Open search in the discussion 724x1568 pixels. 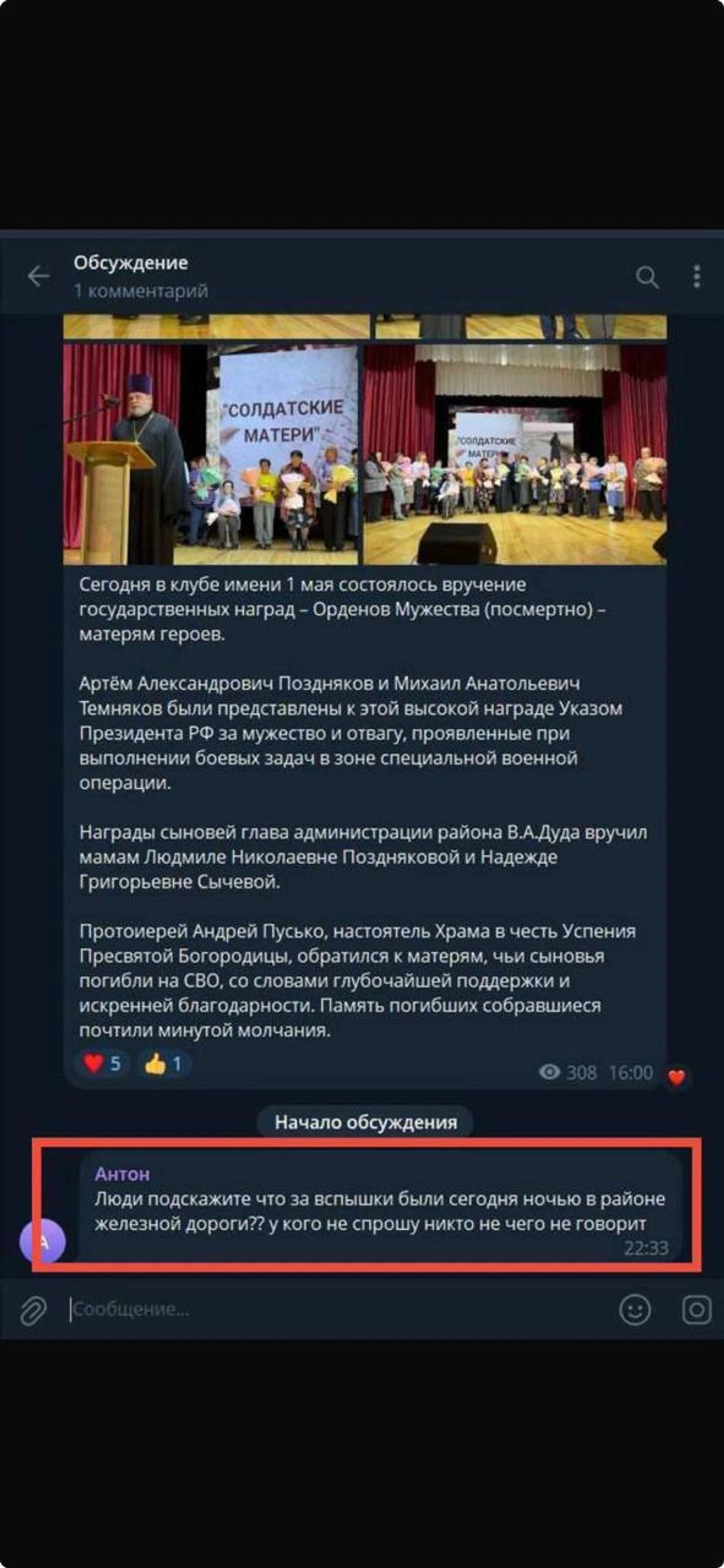(647, 277)
